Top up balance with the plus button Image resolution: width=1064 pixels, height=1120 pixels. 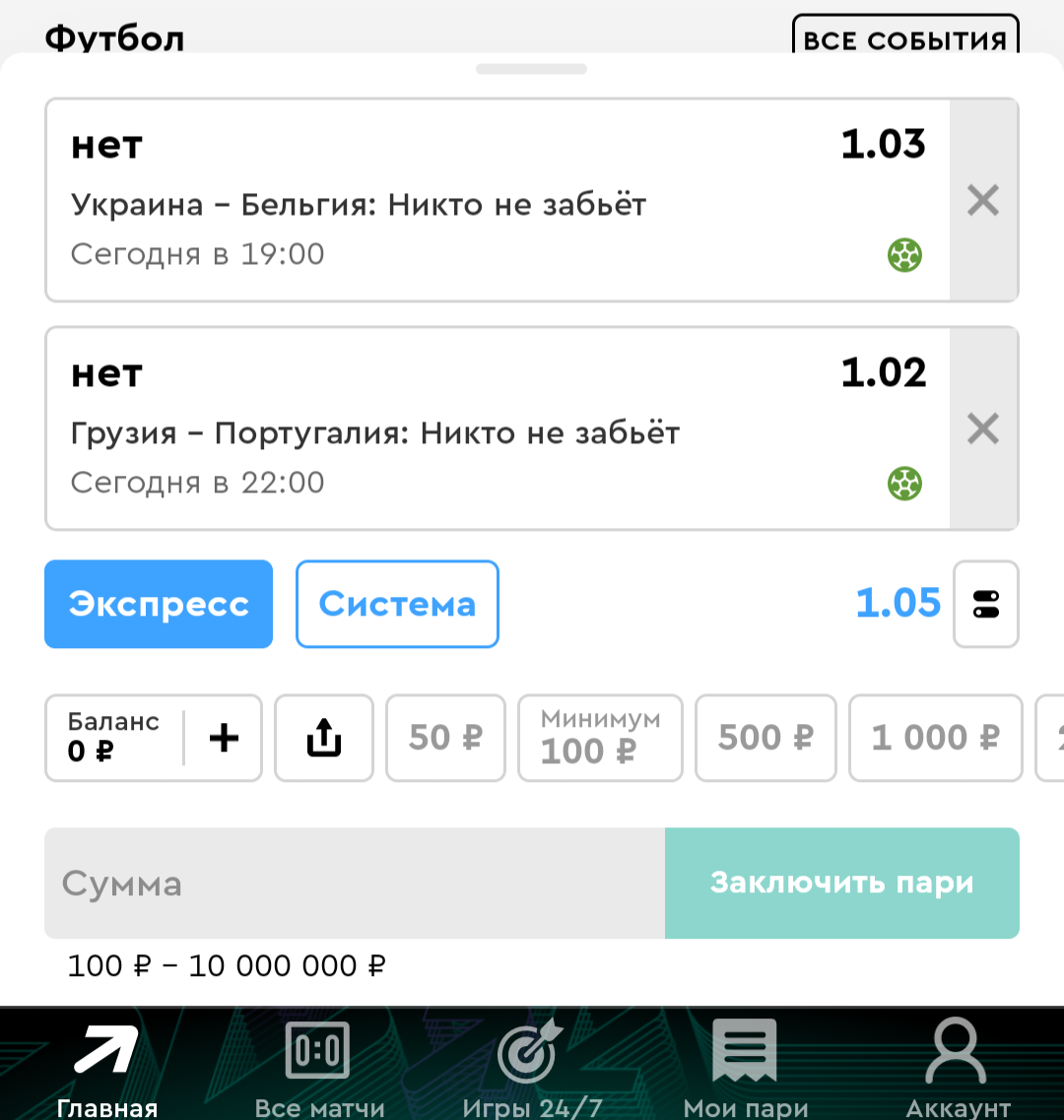click(x=225, y=738)
